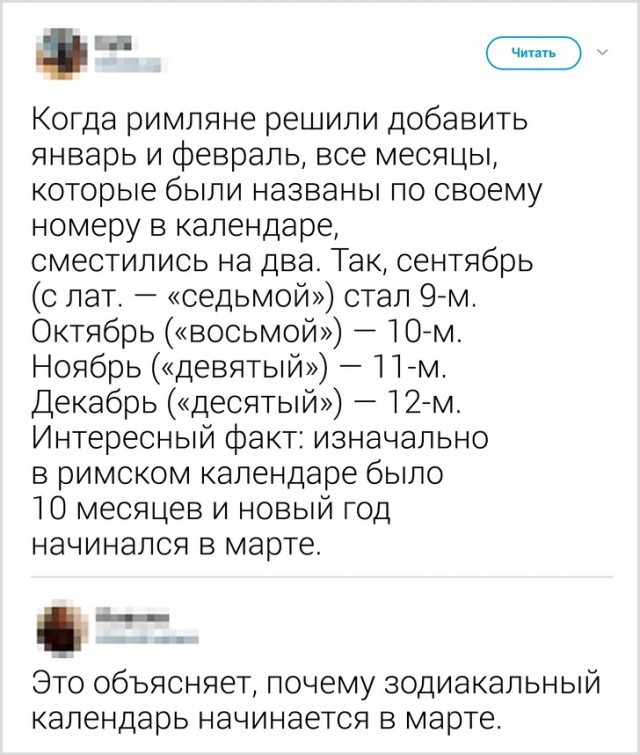Image resolution: width=640 pixels, height=755 pixels.
Task: Tap the Читать follow button
Action: (533, 53)
